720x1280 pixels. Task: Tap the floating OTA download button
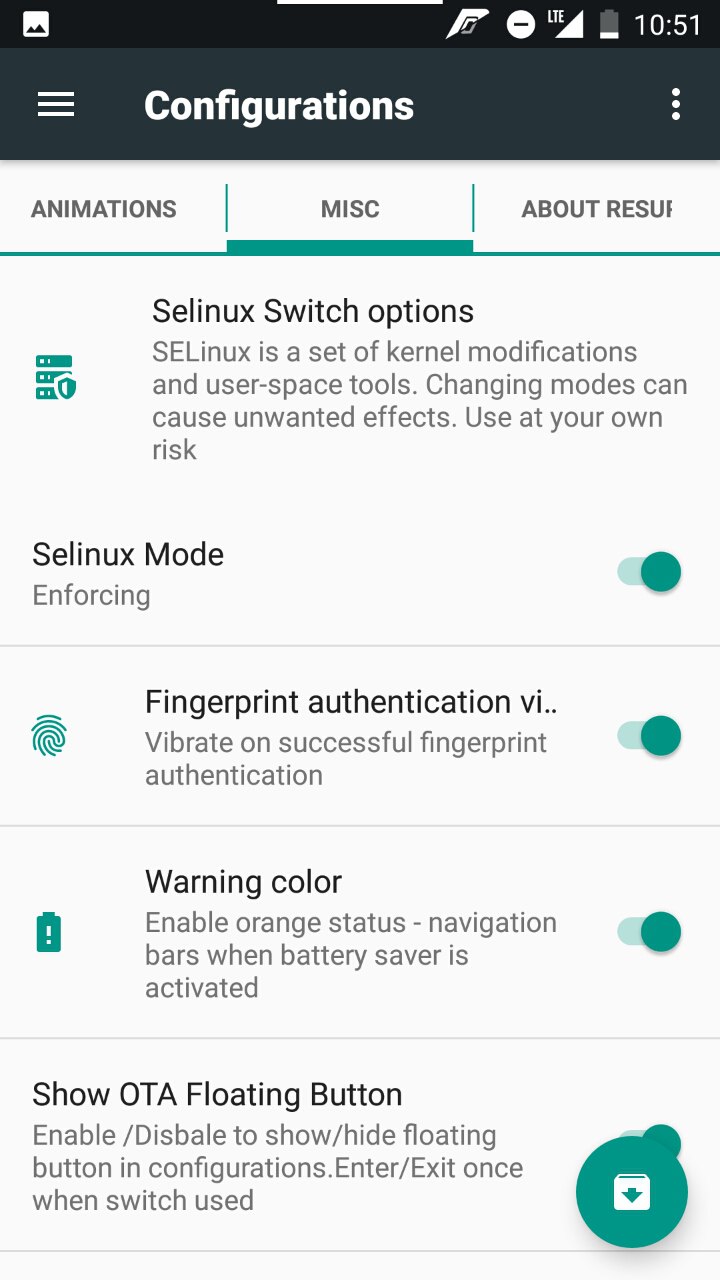(x=632, y=1192)
